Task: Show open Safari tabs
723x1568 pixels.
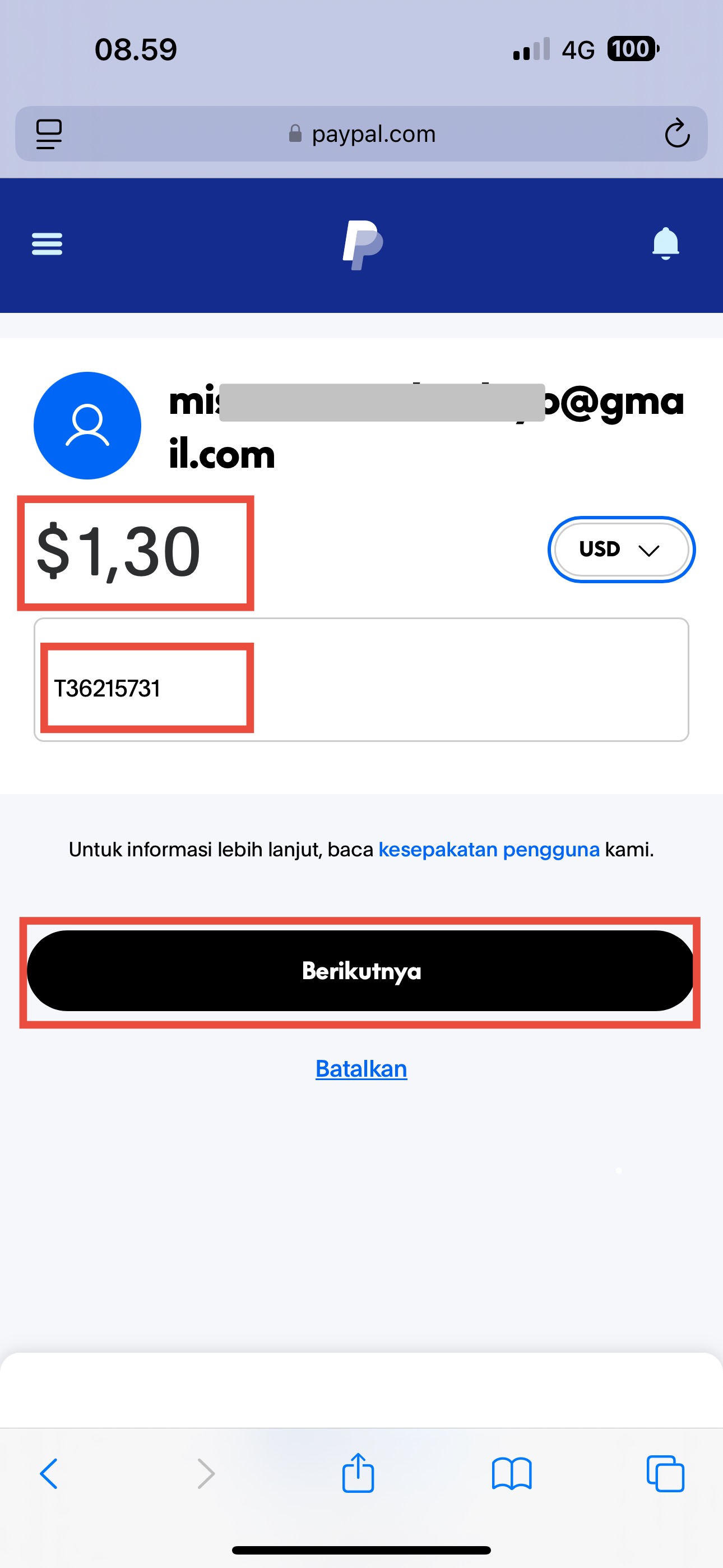Action: click(x=665, y=1474)
